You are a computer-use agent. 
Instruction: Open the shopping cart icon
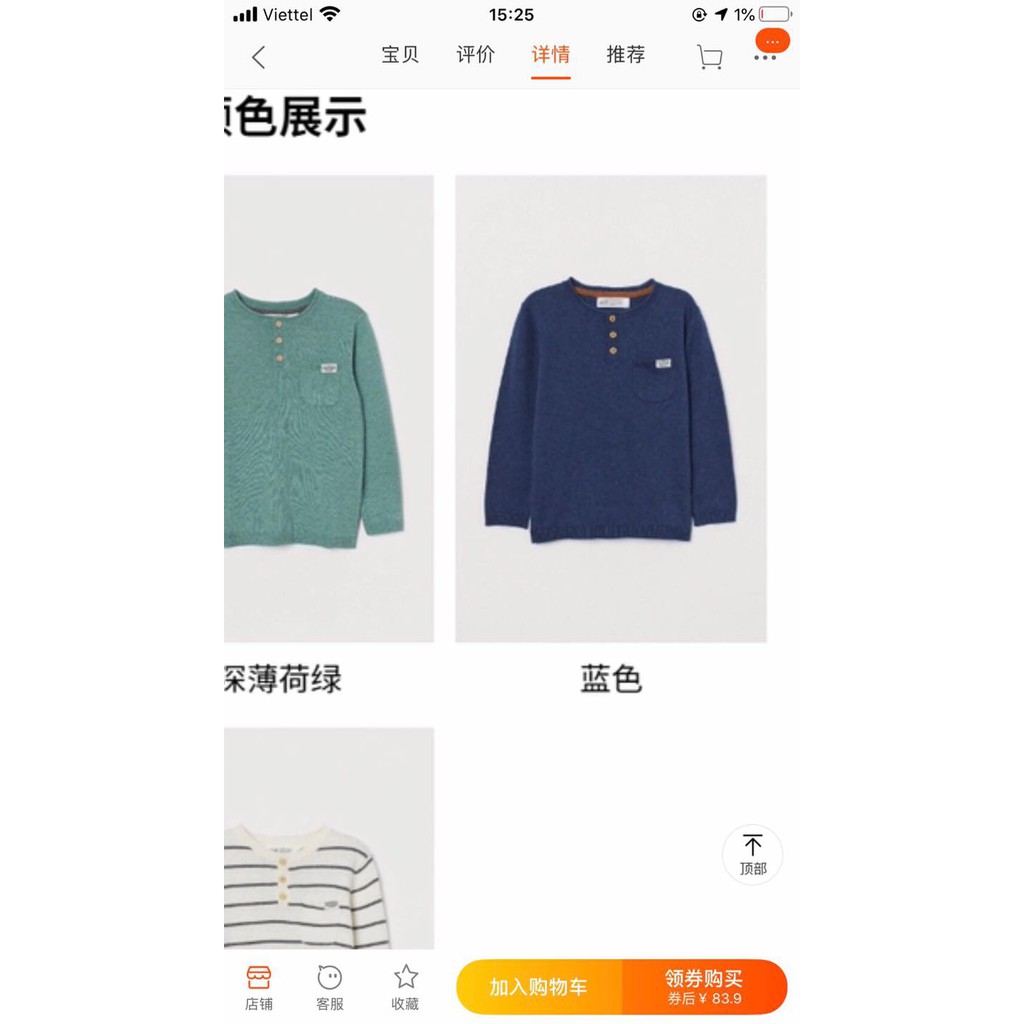coord(709,57)
